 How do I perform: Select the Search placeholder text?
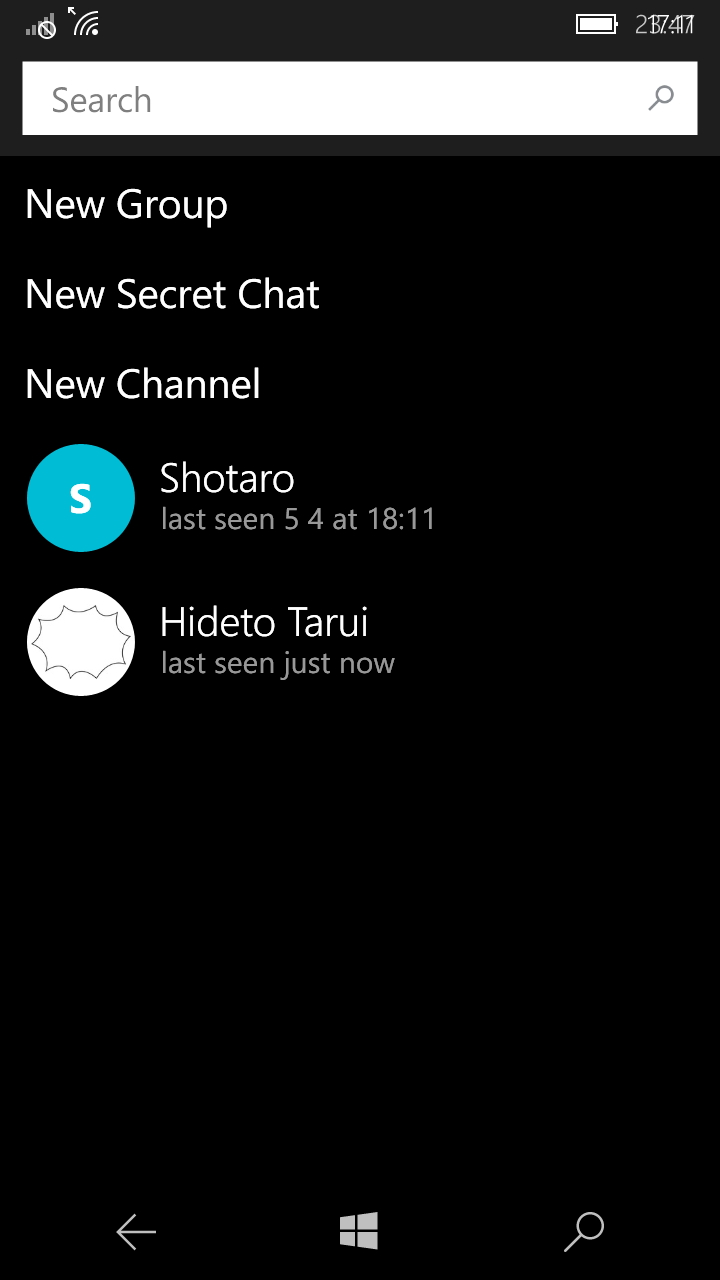pos(100,99)
